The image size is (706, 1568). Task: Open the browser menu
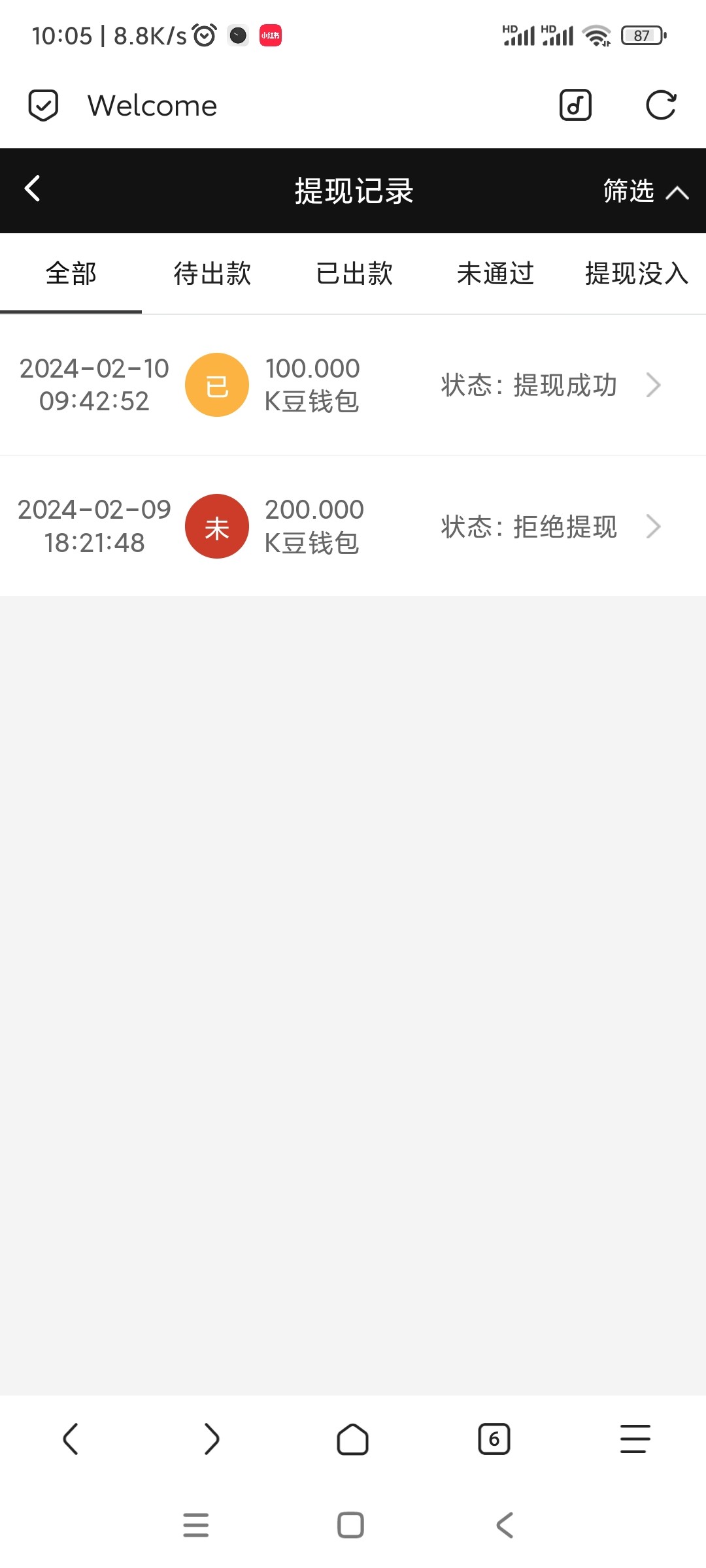(635, 1439)
